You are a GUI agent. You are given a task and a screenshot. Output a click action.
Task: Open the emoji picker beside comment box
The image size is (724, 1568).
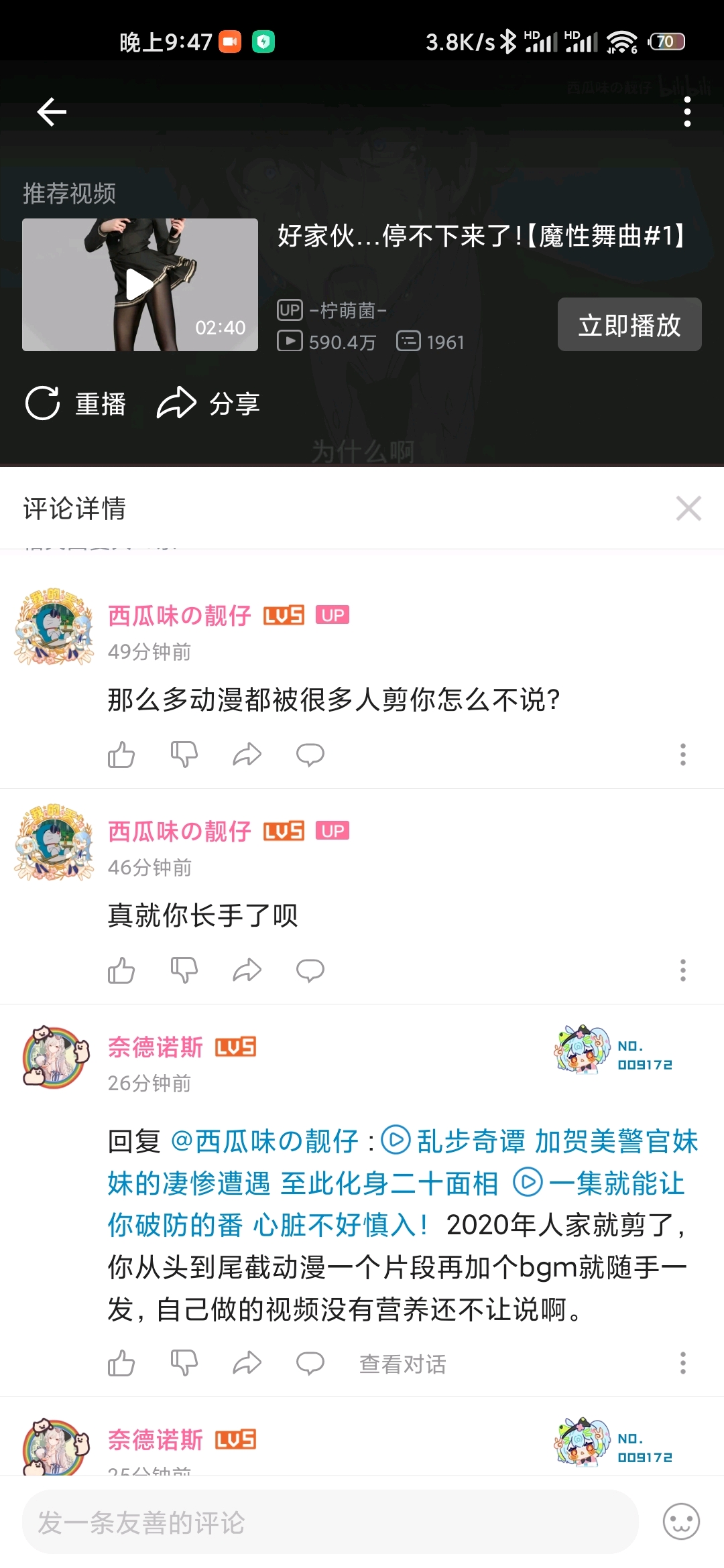pos(681,1522)
